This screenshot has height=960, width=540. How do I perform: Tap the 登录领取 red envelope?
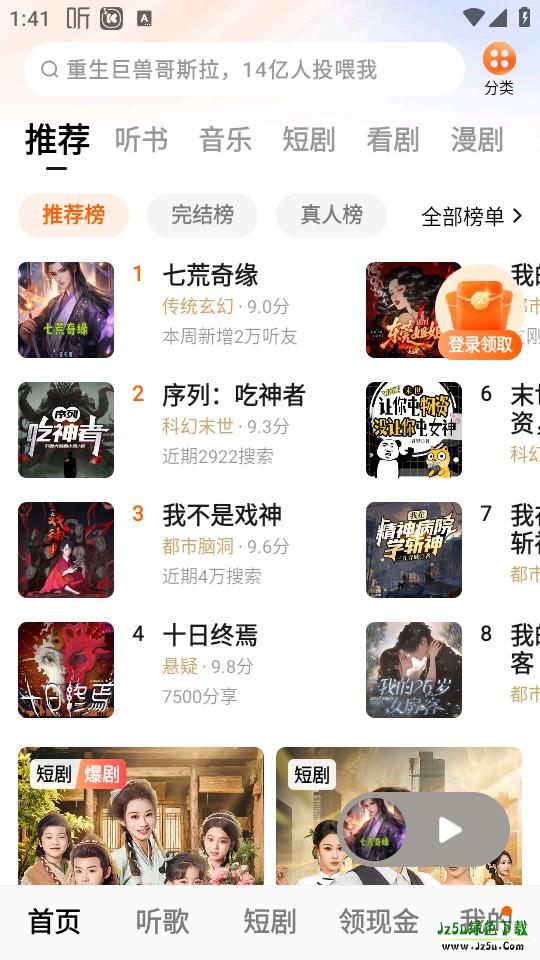click(x=480, y=314)
